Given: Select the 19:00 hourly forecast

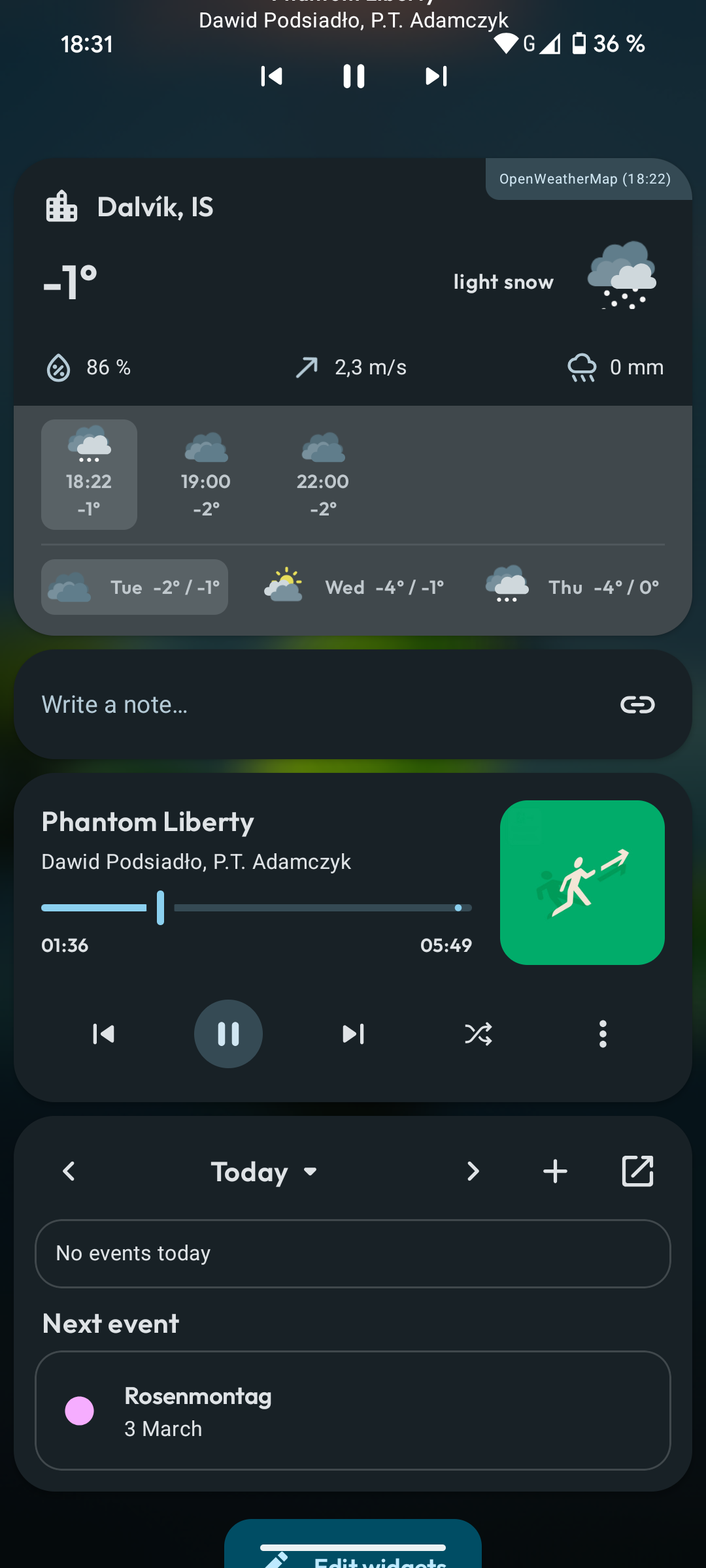Looking at the screenshot, I should [206, 475].
